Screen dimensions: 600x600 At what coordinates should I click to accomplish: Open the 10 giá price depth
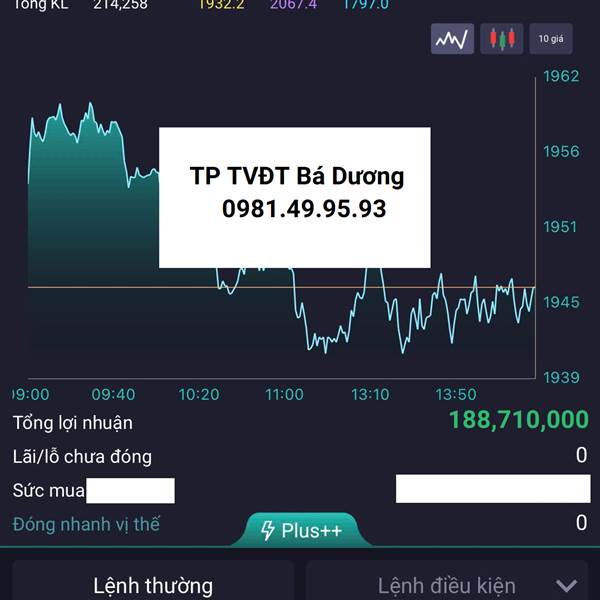[551, 39]
